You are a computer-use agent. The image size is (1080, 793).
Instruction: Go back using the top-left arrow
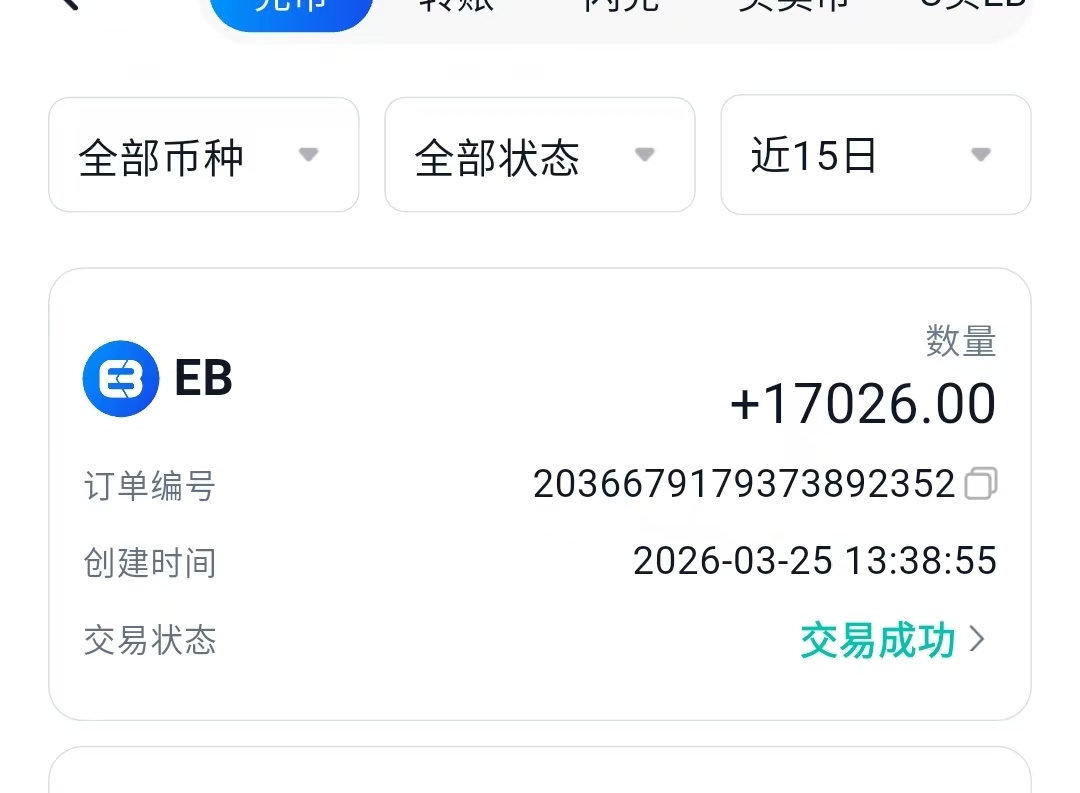coord(68,5)
